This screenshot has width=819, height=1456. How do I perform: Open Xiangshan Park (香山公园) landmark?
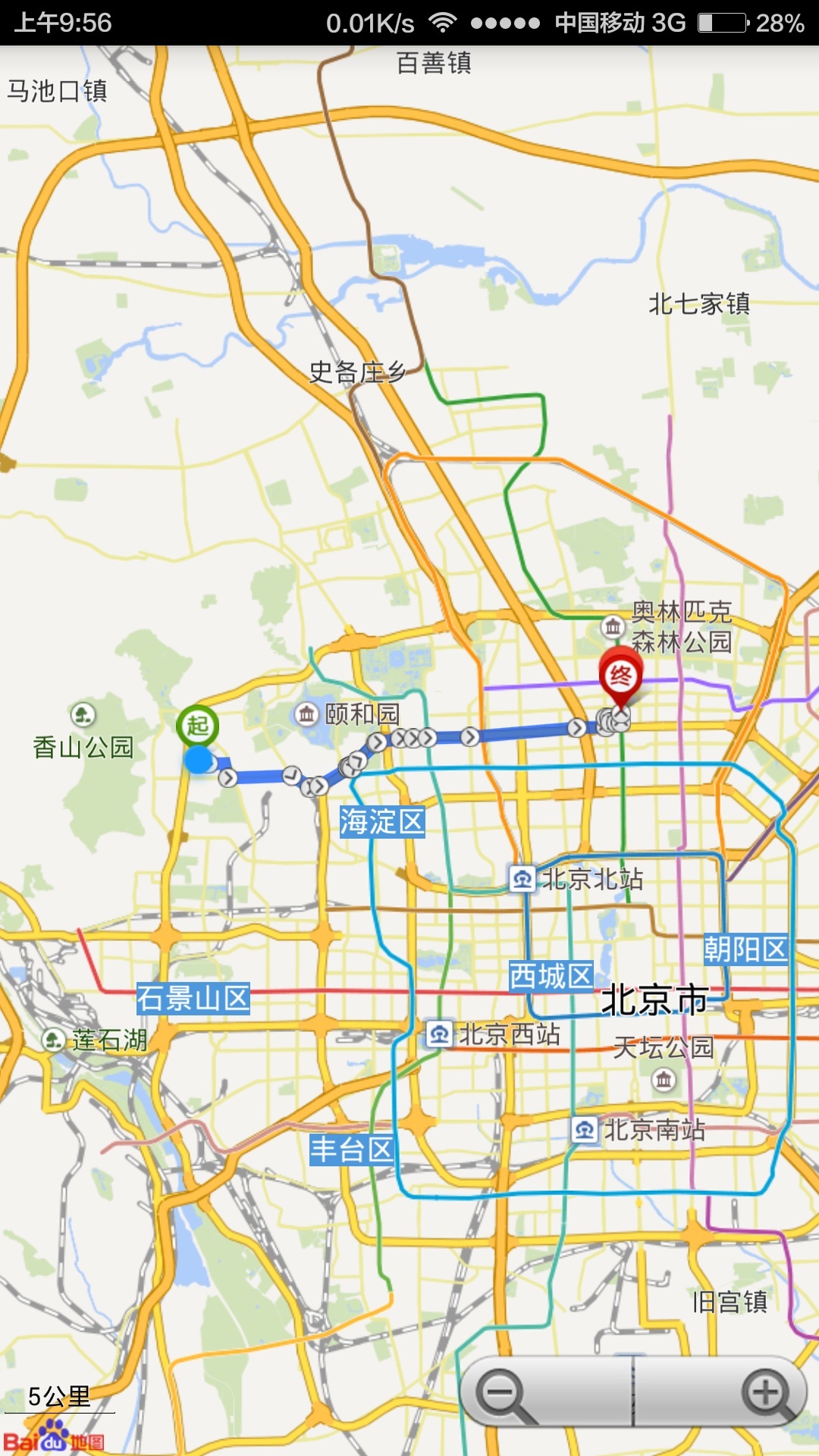coord(83,714)
